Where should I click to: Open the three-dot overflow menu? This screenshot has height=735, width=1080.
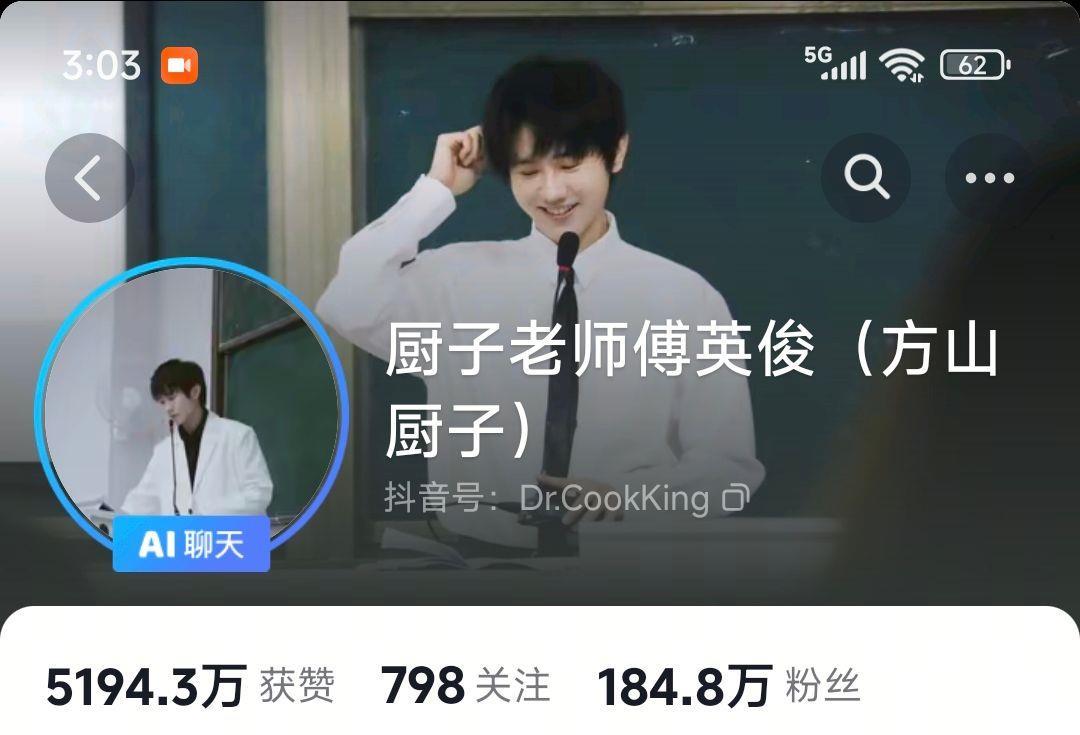[x=989, y=179]
